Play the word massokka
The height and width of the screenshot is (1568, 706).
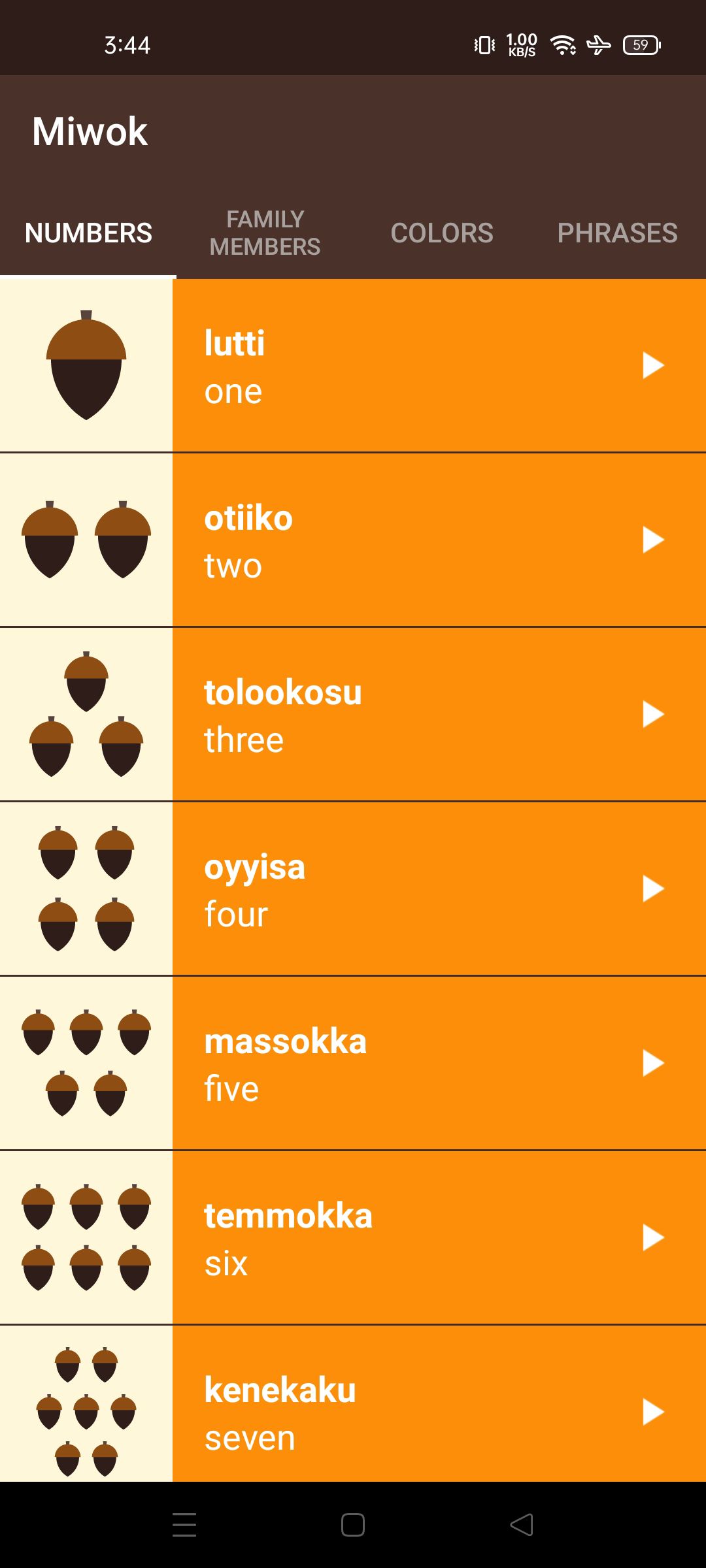(652, 1063)
